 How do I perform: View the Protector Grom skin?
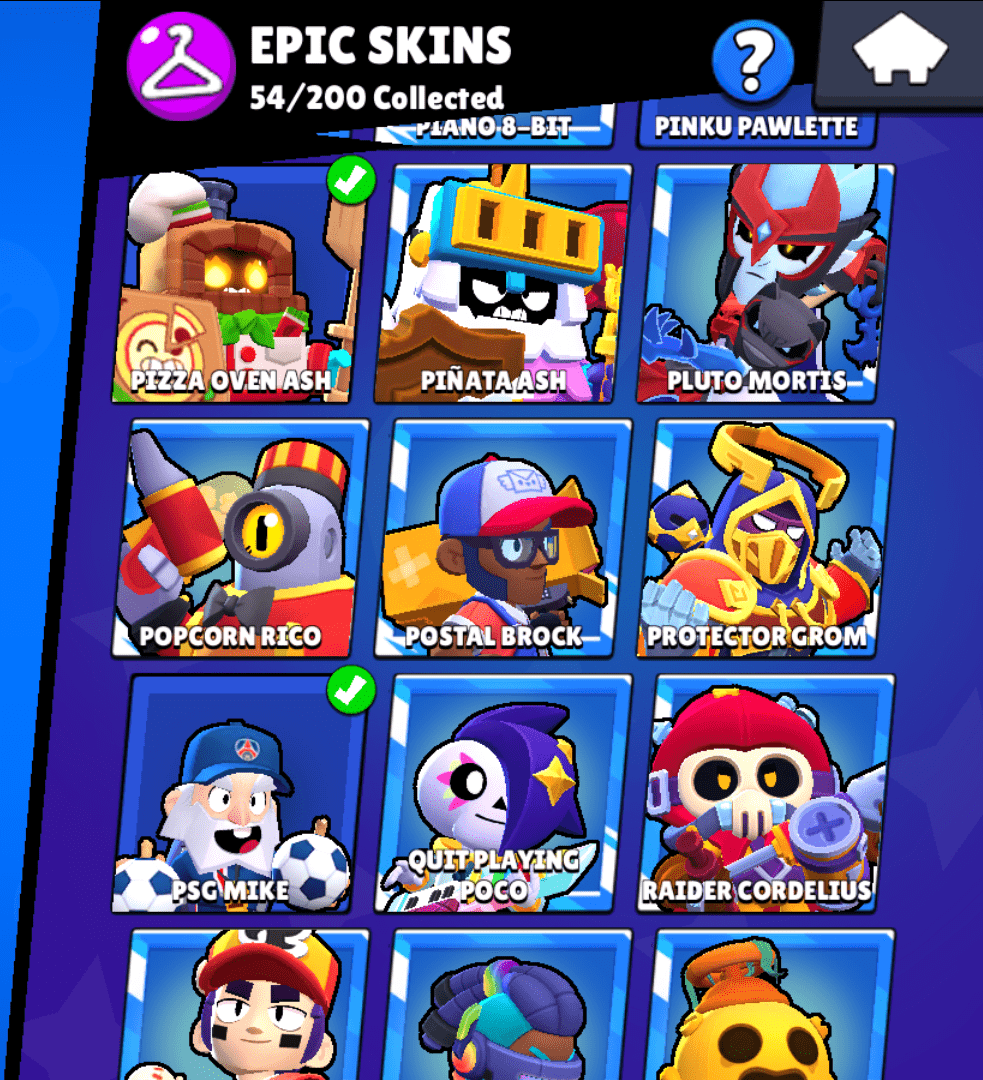click(766, 540)
